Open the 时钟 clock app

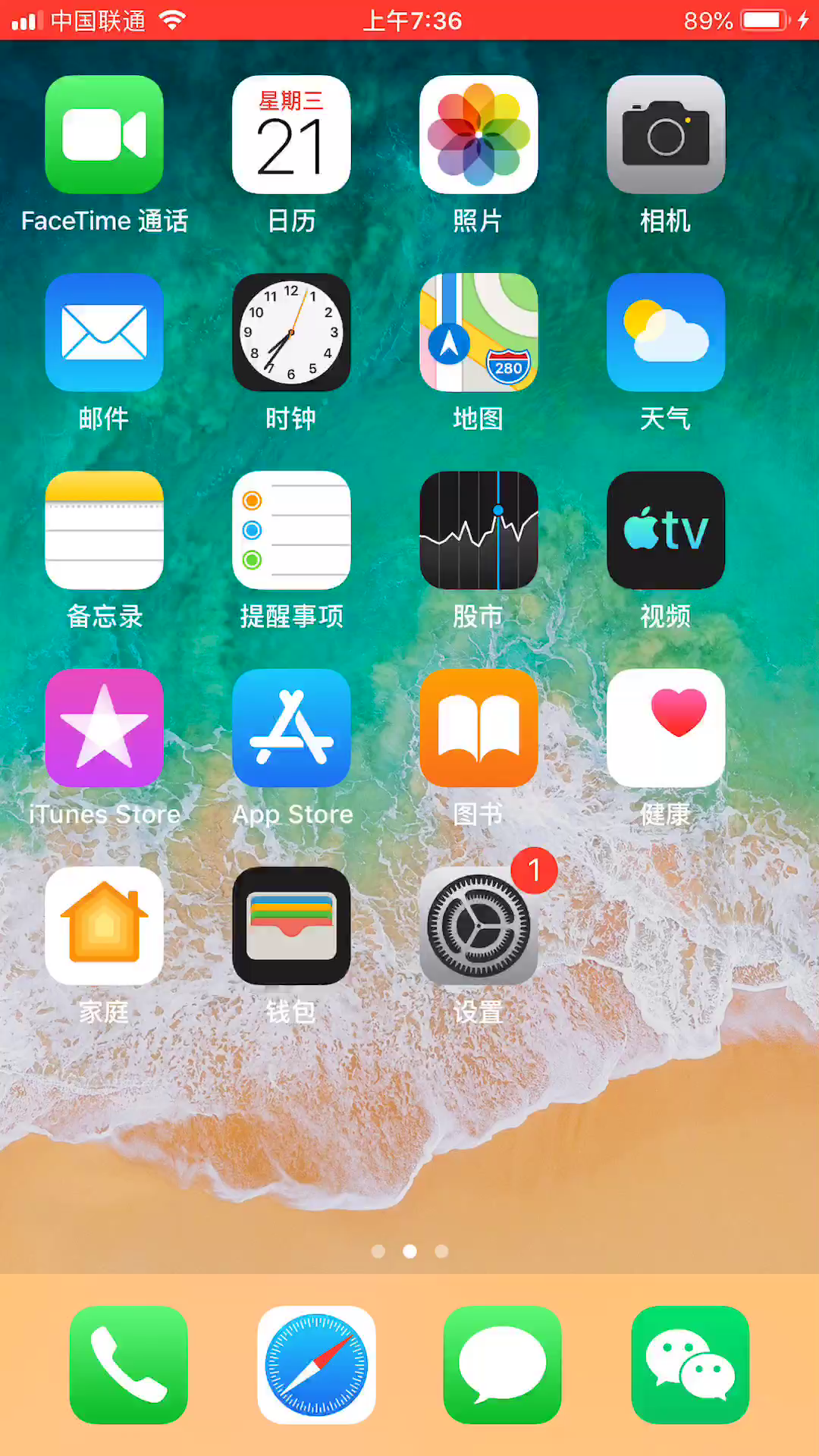pyautogui.click(x=291, y=332)
